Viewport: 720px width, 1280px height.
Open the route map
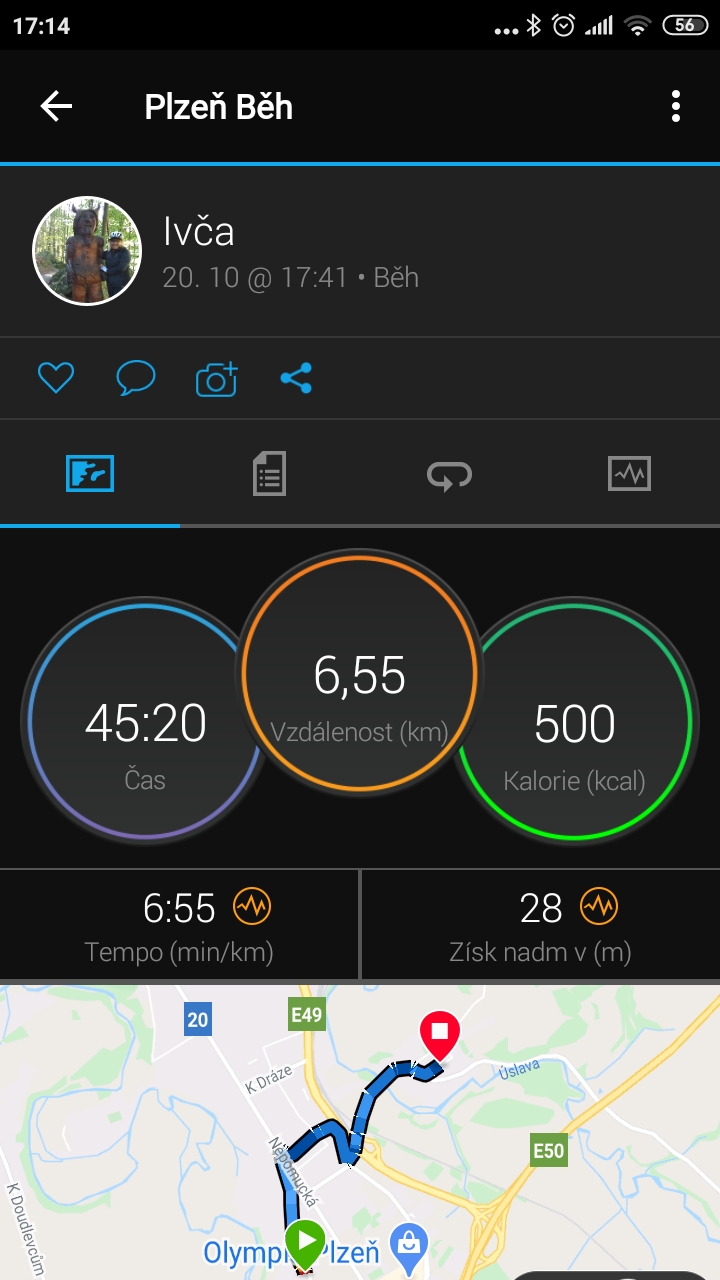click(x=360, y=1132)
